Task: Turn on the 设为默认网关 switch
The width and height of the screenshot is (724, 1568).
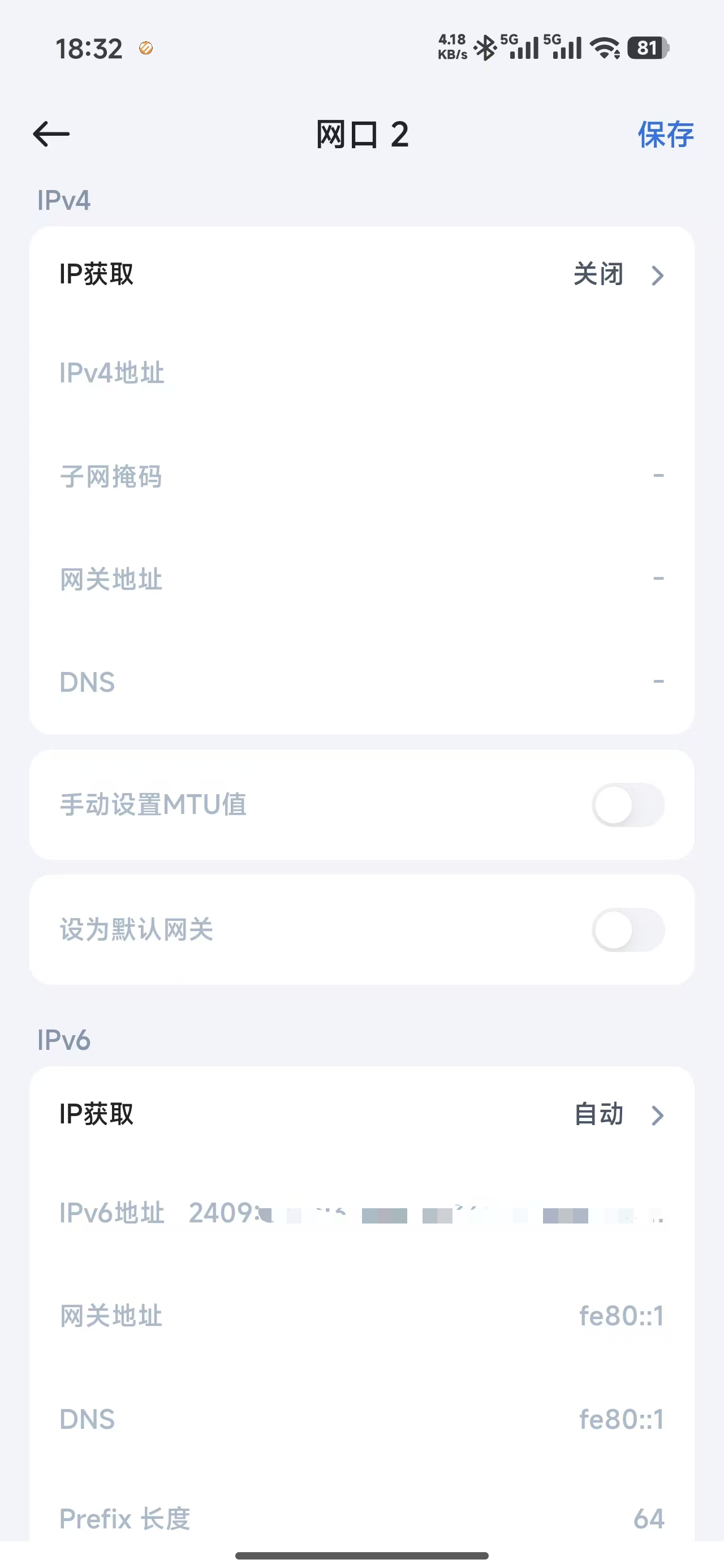Action: [628, 929]
